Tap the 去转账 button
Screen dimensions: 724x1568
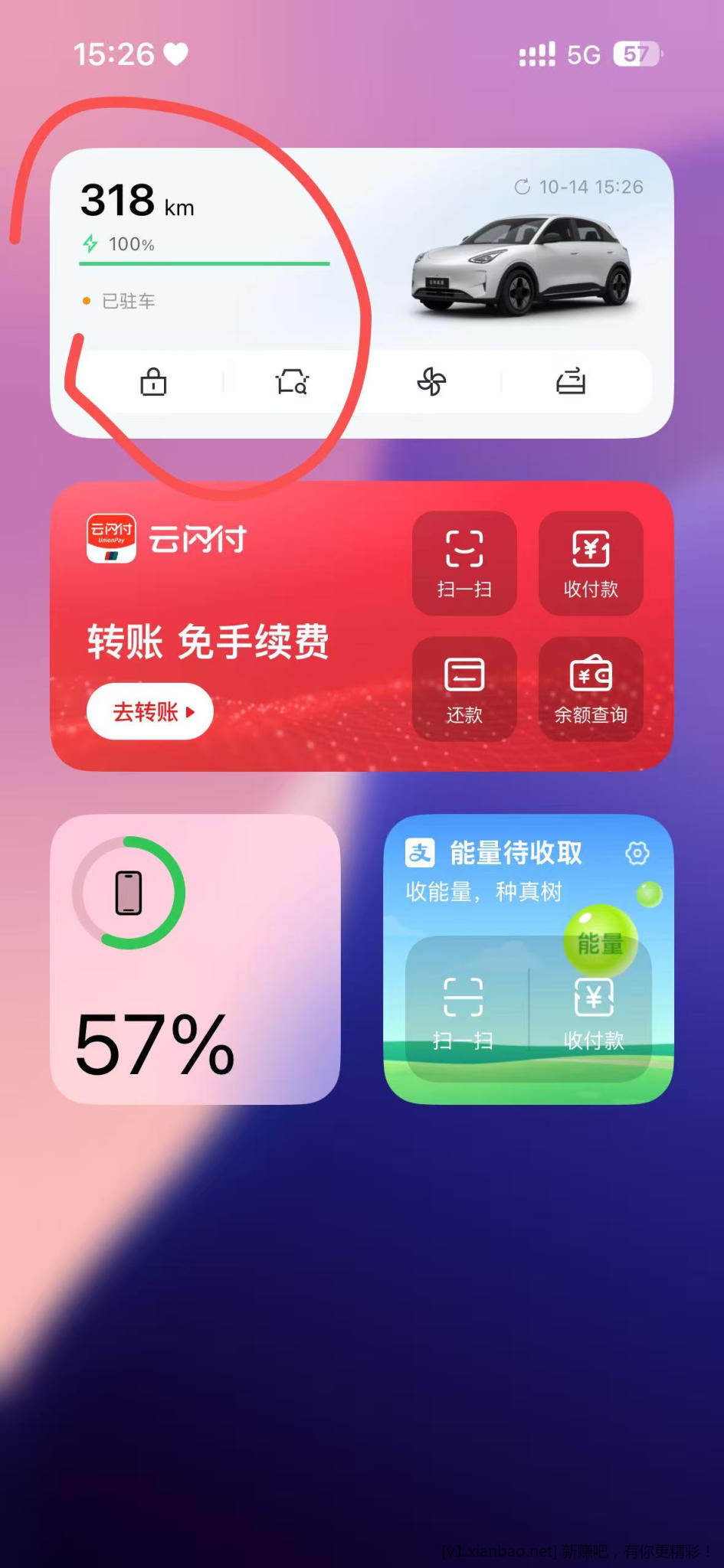click(x=150, y=712)
